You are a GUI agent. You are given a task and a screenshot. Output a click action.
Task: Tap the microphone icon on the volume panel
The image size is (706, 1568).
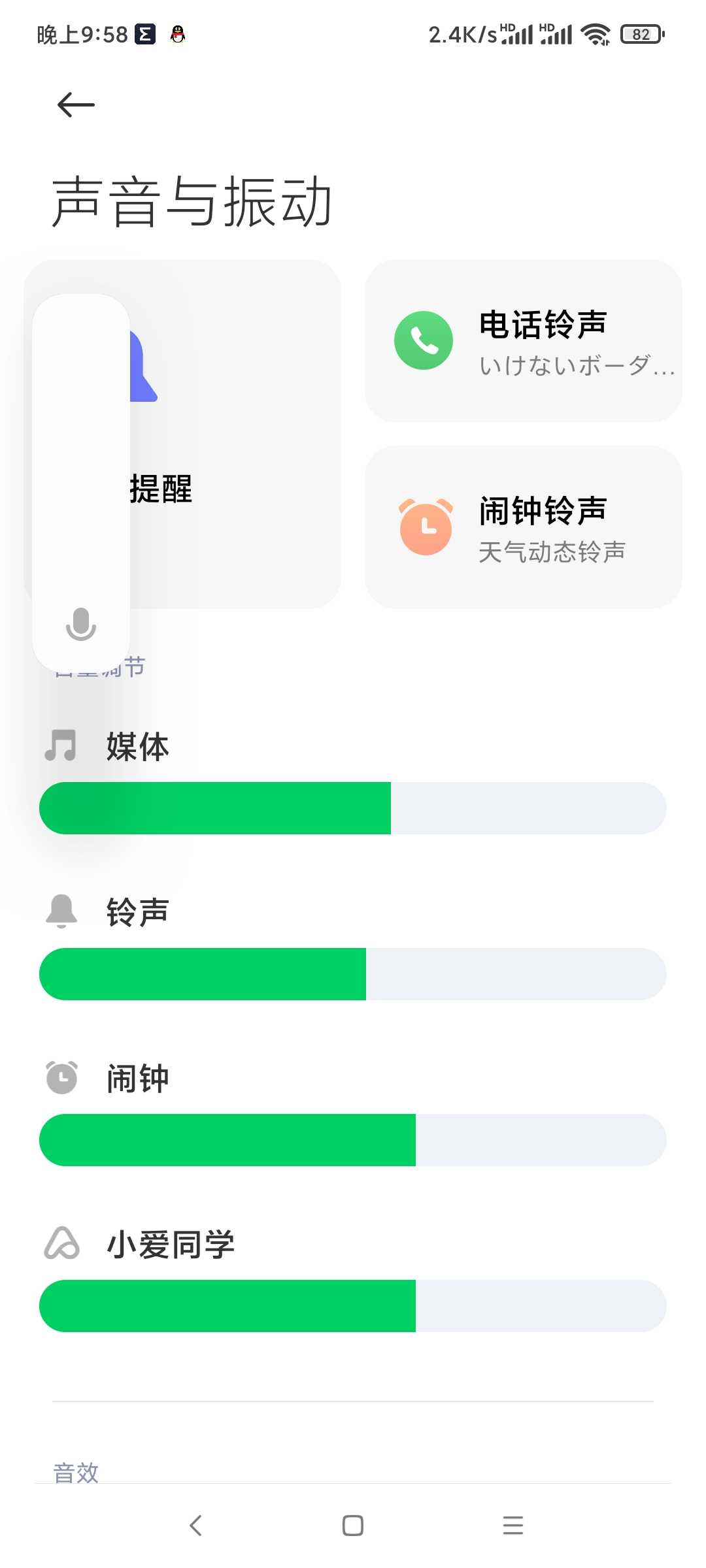pyautogui.click(x=81, y=624)
